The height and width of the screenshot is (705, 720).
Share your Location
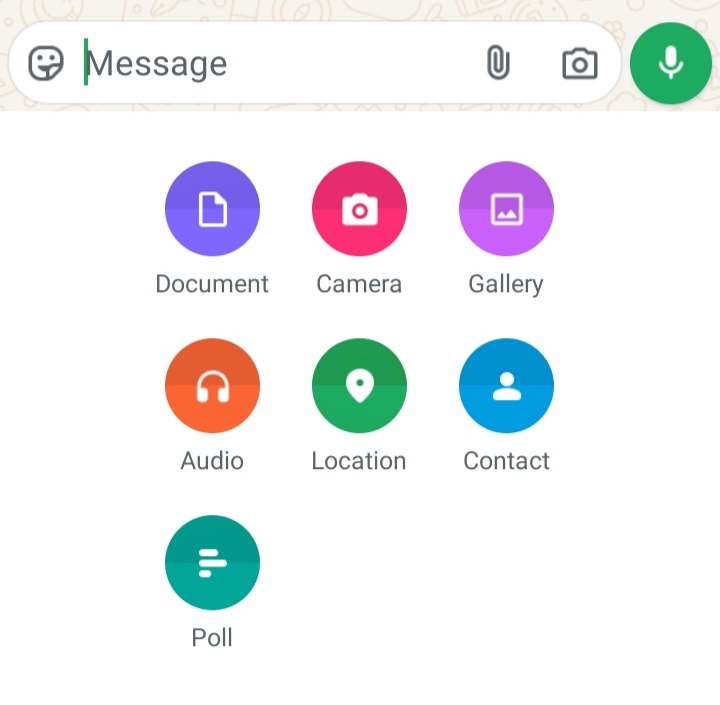pos(359,386)
